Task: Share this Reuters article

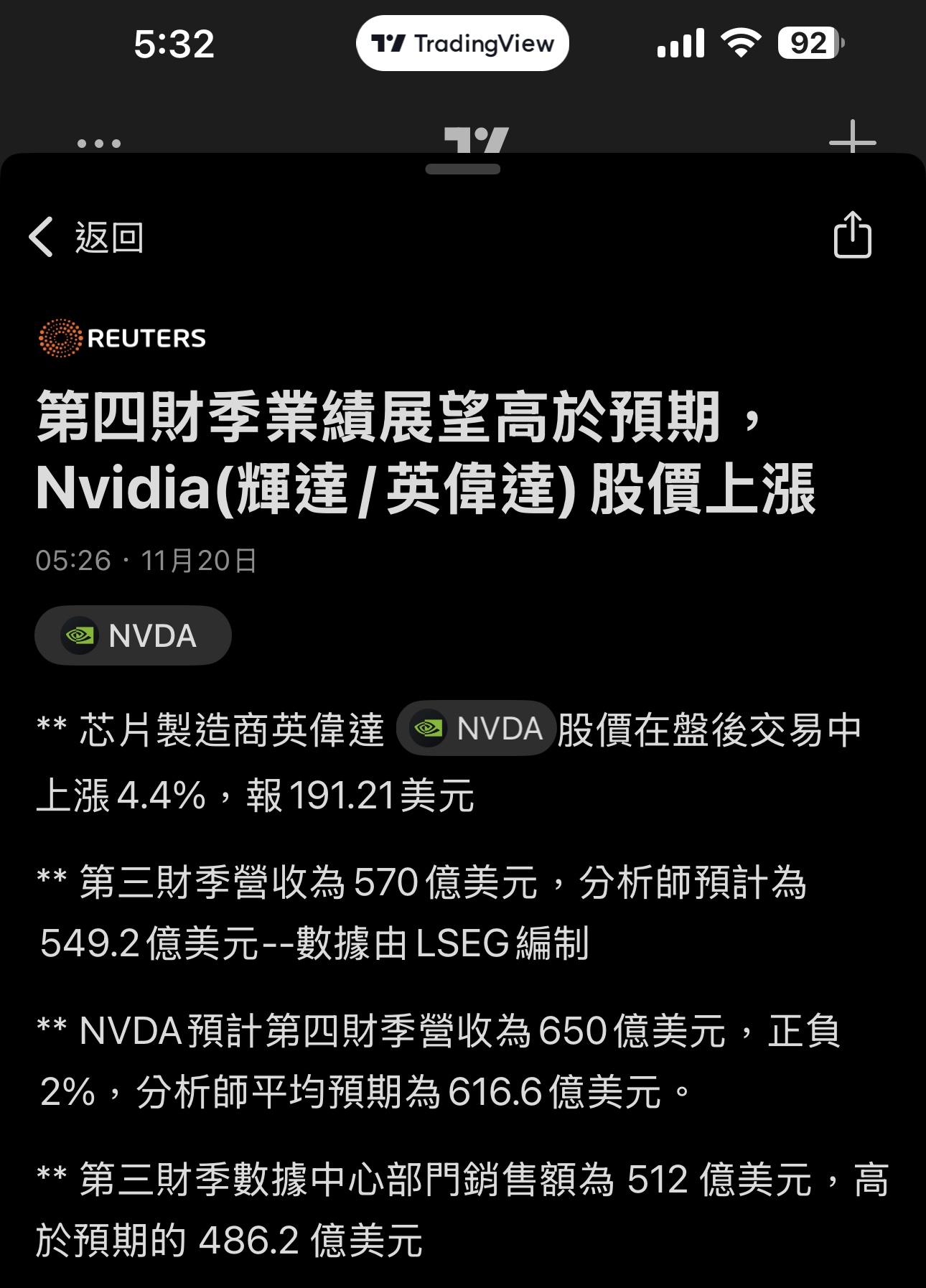Action: click(x=852, y=235)
